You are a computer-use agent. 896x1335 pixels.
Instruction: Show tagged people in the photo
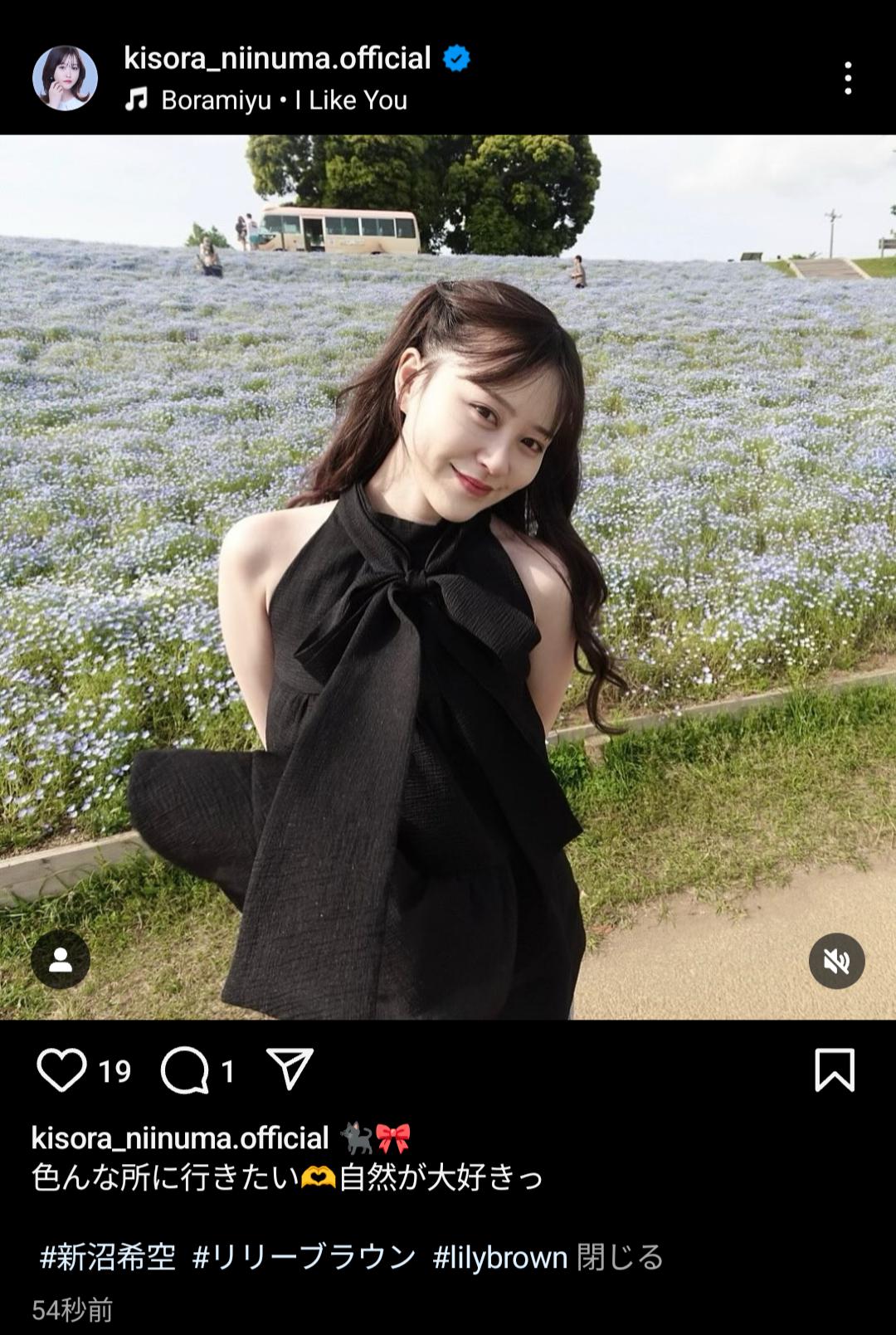click(61, 959)
